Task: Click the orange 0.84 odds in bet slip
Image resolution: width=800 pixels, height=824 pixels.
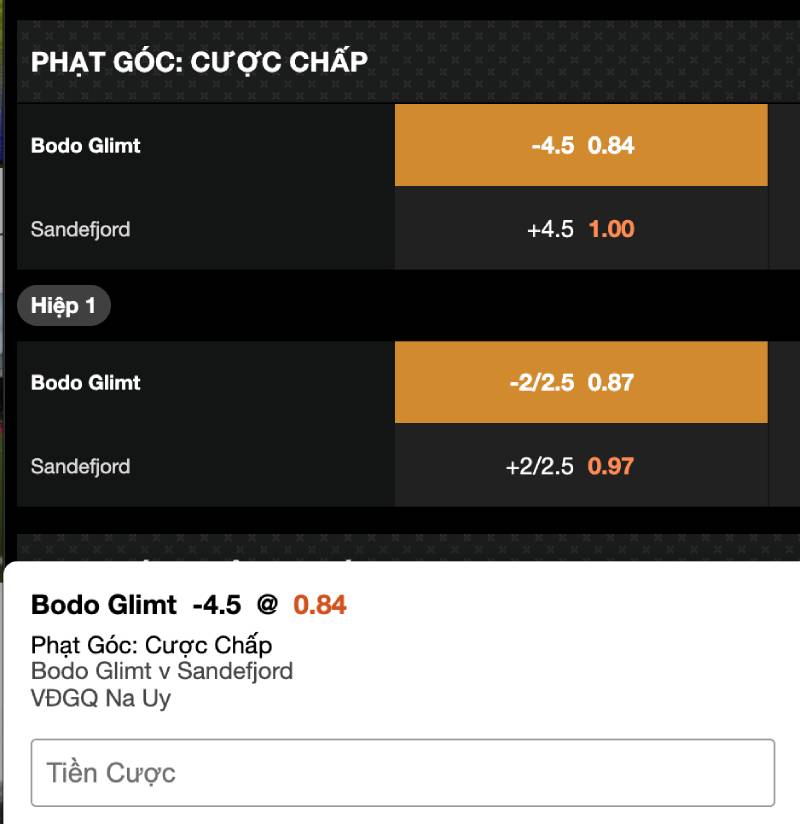Action: click(322, 604)
